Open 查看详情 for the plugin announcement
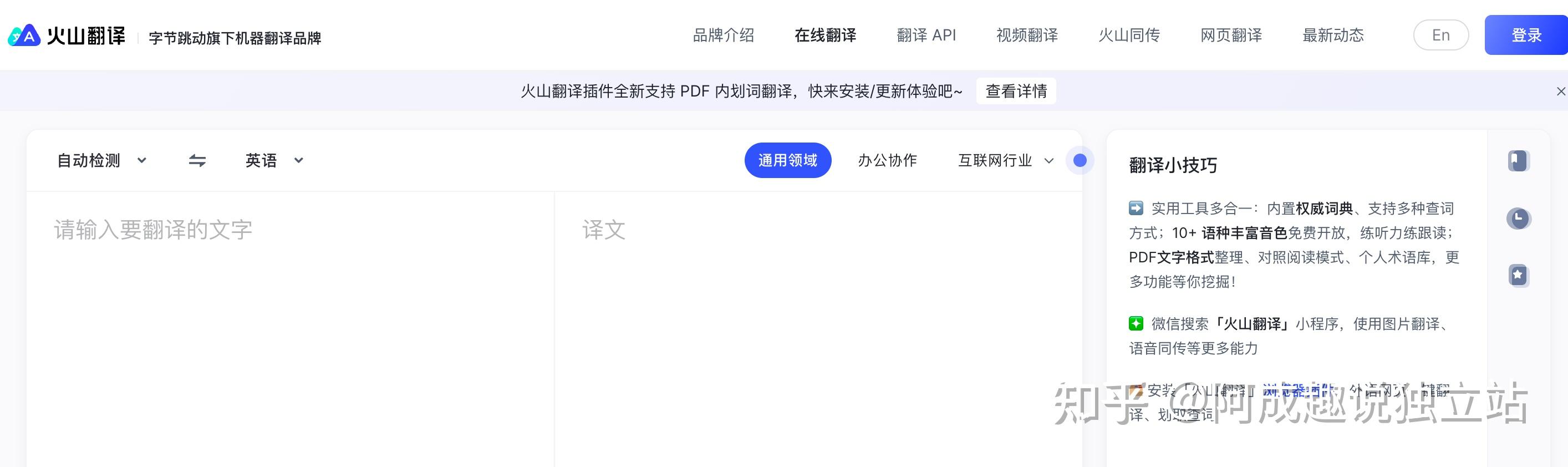The image size is (1568, 467). (x=1016, y=92)
